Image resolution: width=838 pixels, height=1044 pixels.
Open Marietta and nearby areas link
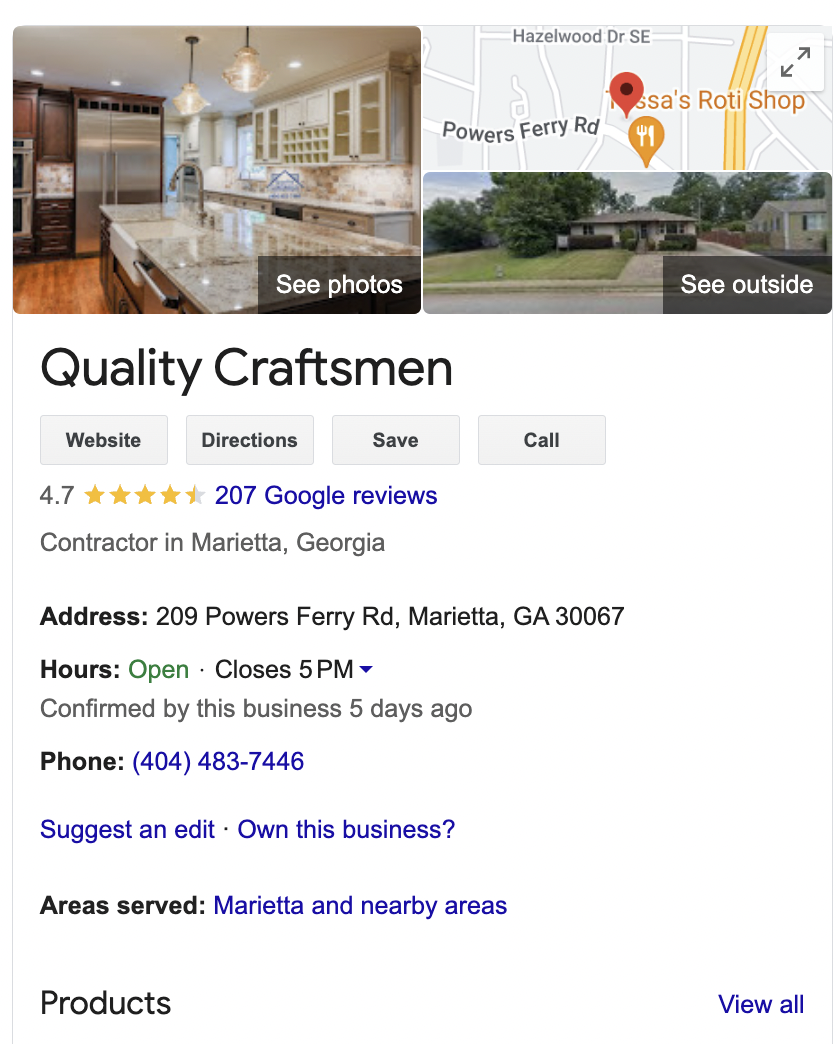360,906
